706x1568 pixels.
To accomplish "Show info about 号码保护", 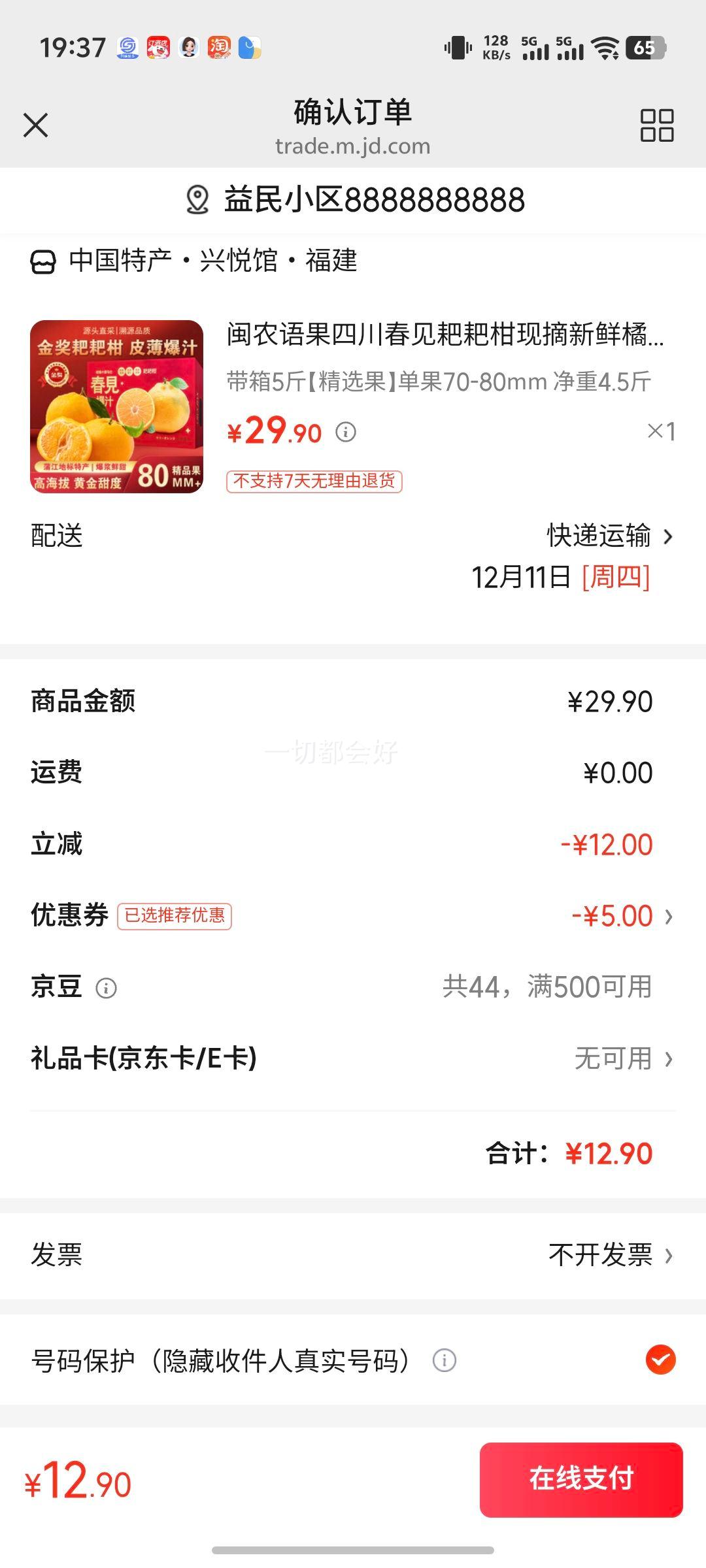I will coord(445,1360).
